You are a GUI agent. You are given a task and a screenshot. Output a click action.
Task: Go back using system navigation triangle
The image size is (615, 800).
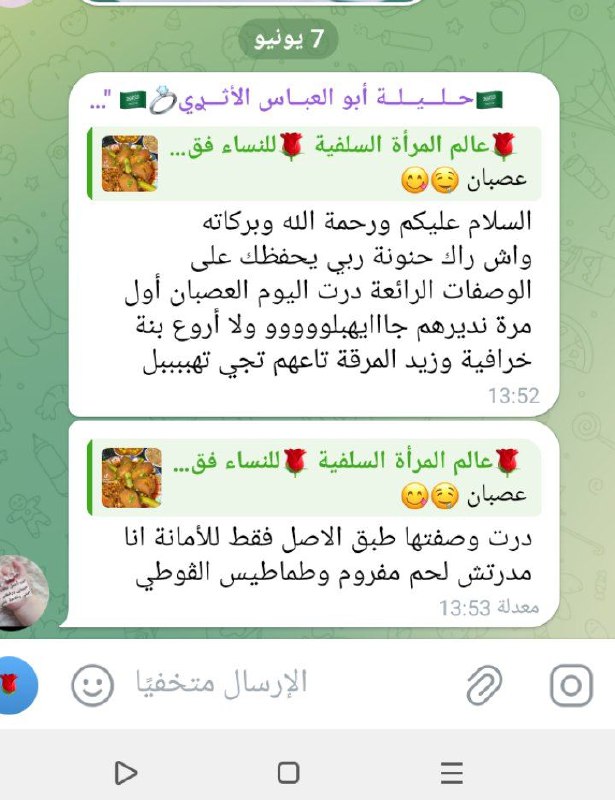click(x=125, y=772)
